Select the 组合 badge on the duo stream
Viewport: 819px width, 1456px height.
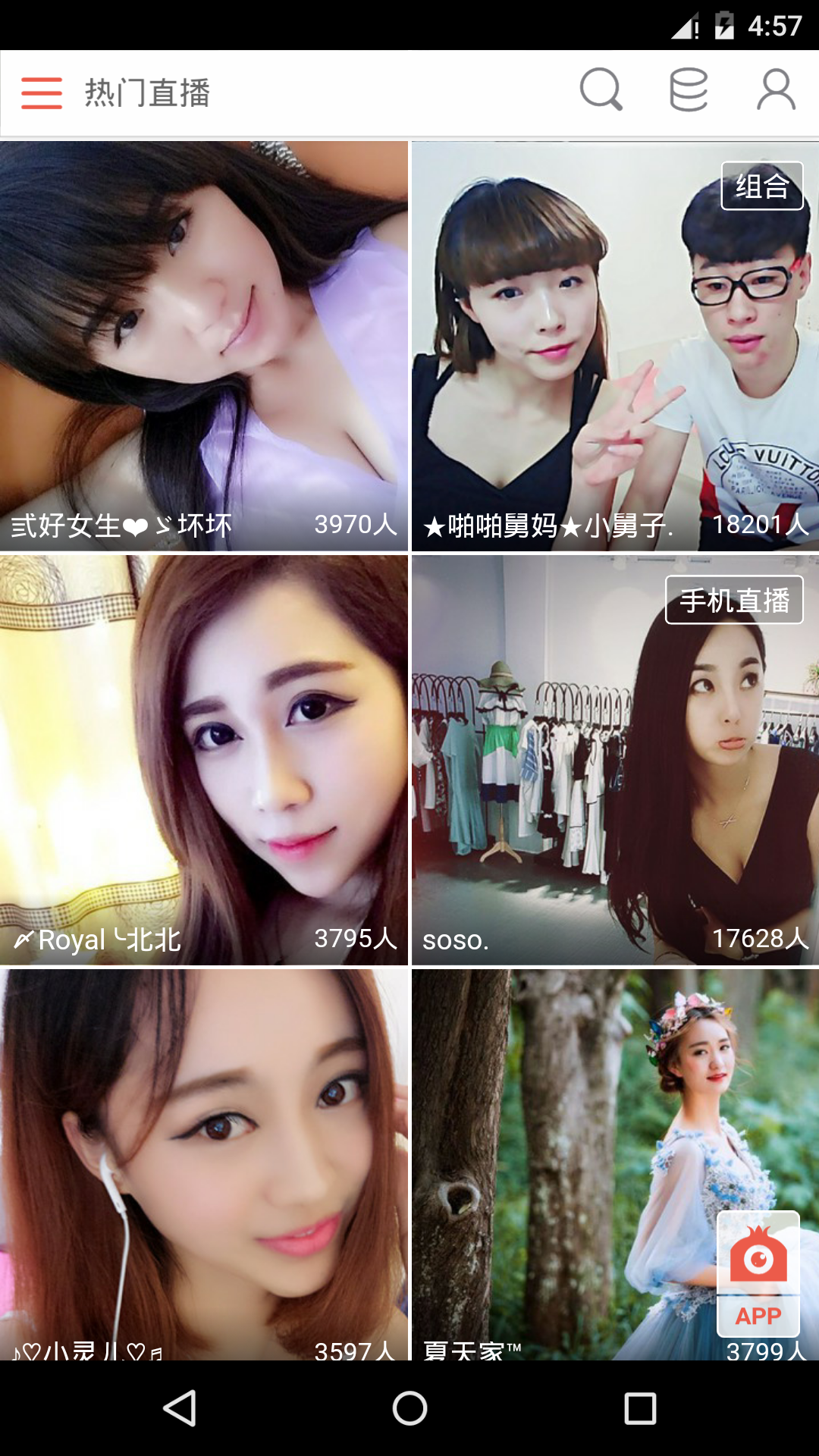tap(761, 187)
